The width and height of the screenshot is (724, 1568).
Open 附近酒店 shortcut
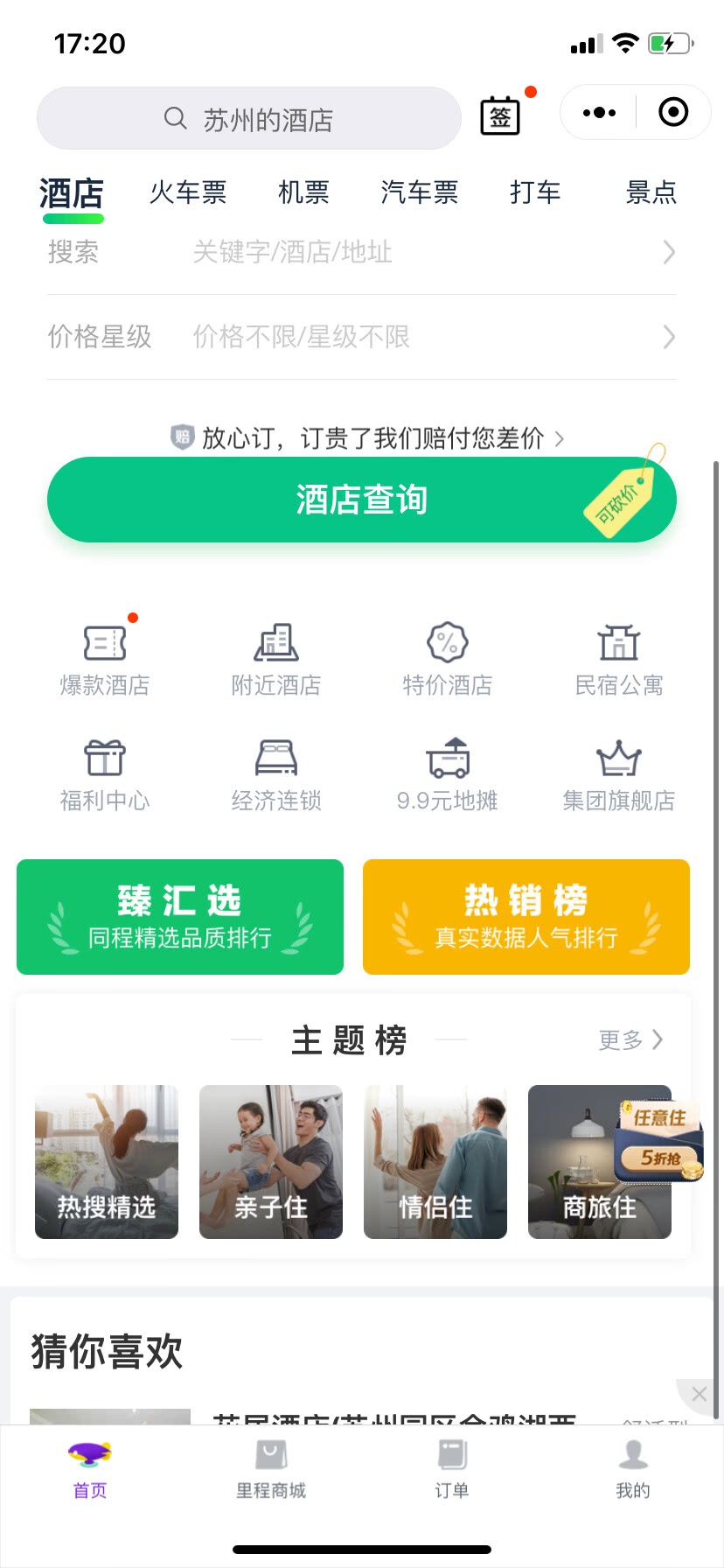click(x=276, y=659)
